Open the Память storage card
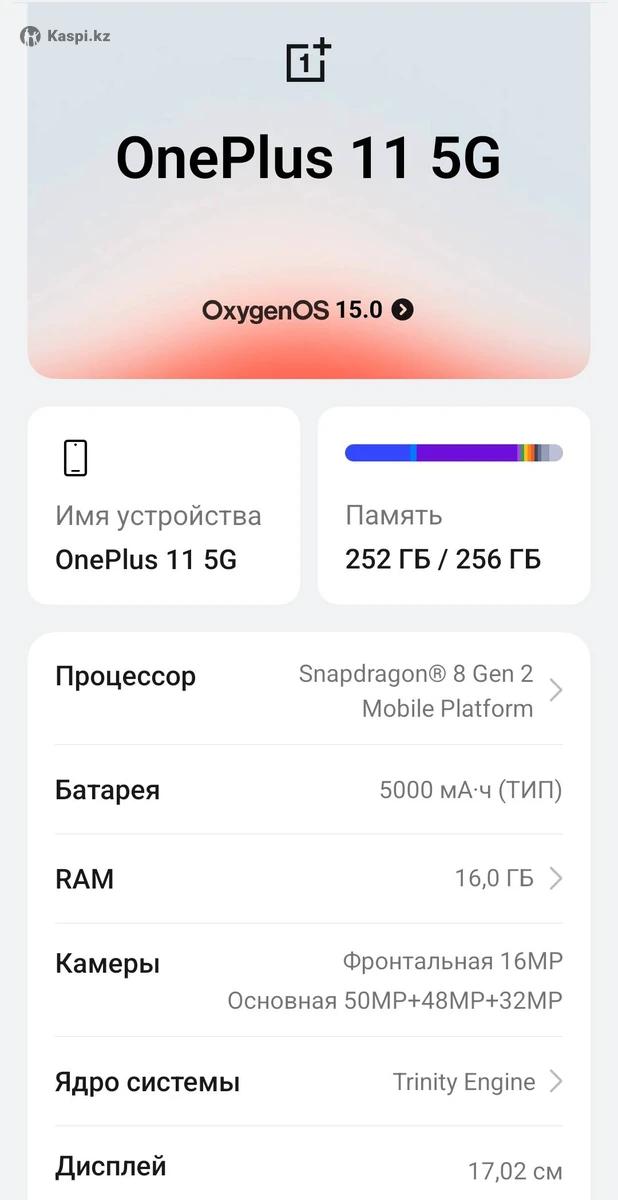Image resolution: width=618 pixels, height=1200 pixels. [453, 505]
